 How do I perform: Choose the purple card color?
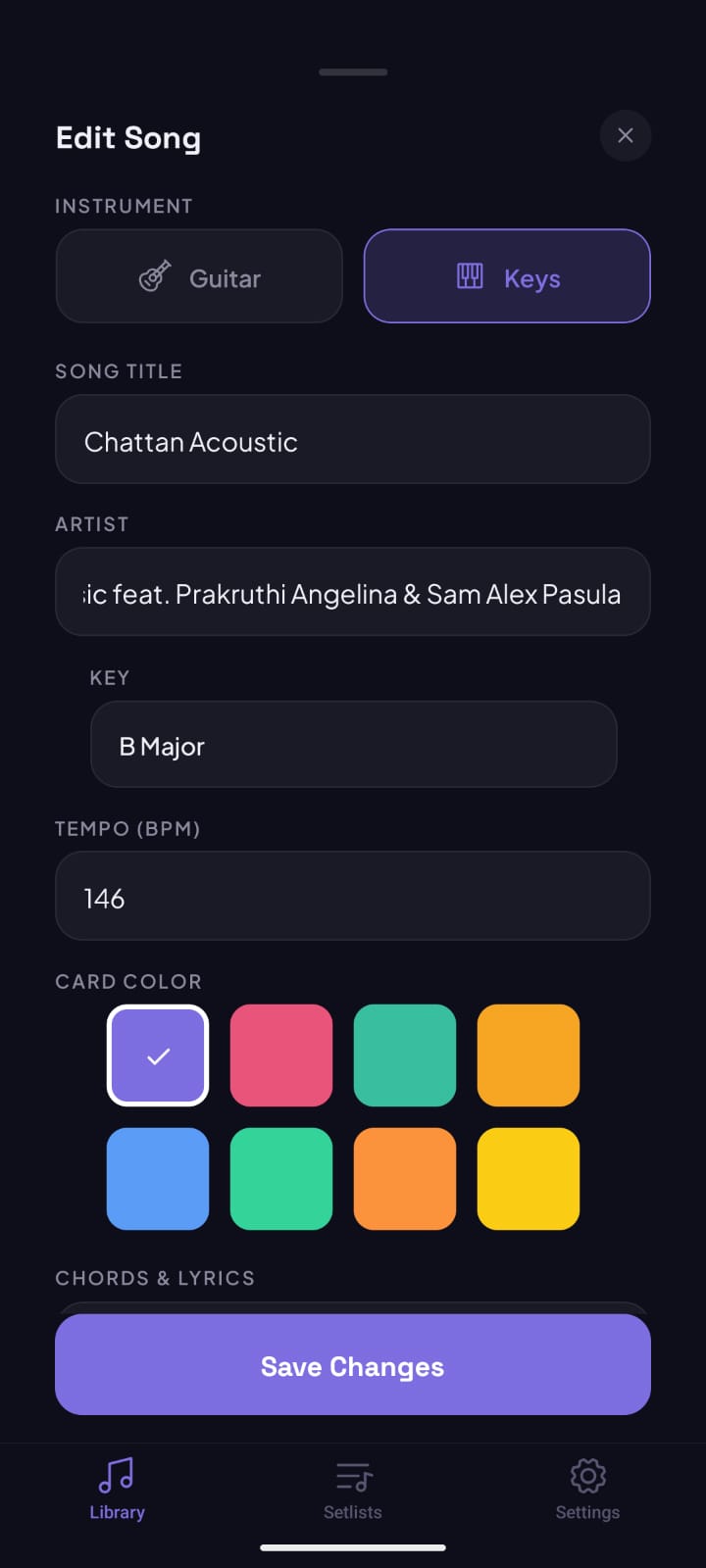[x=158, y=1055]
